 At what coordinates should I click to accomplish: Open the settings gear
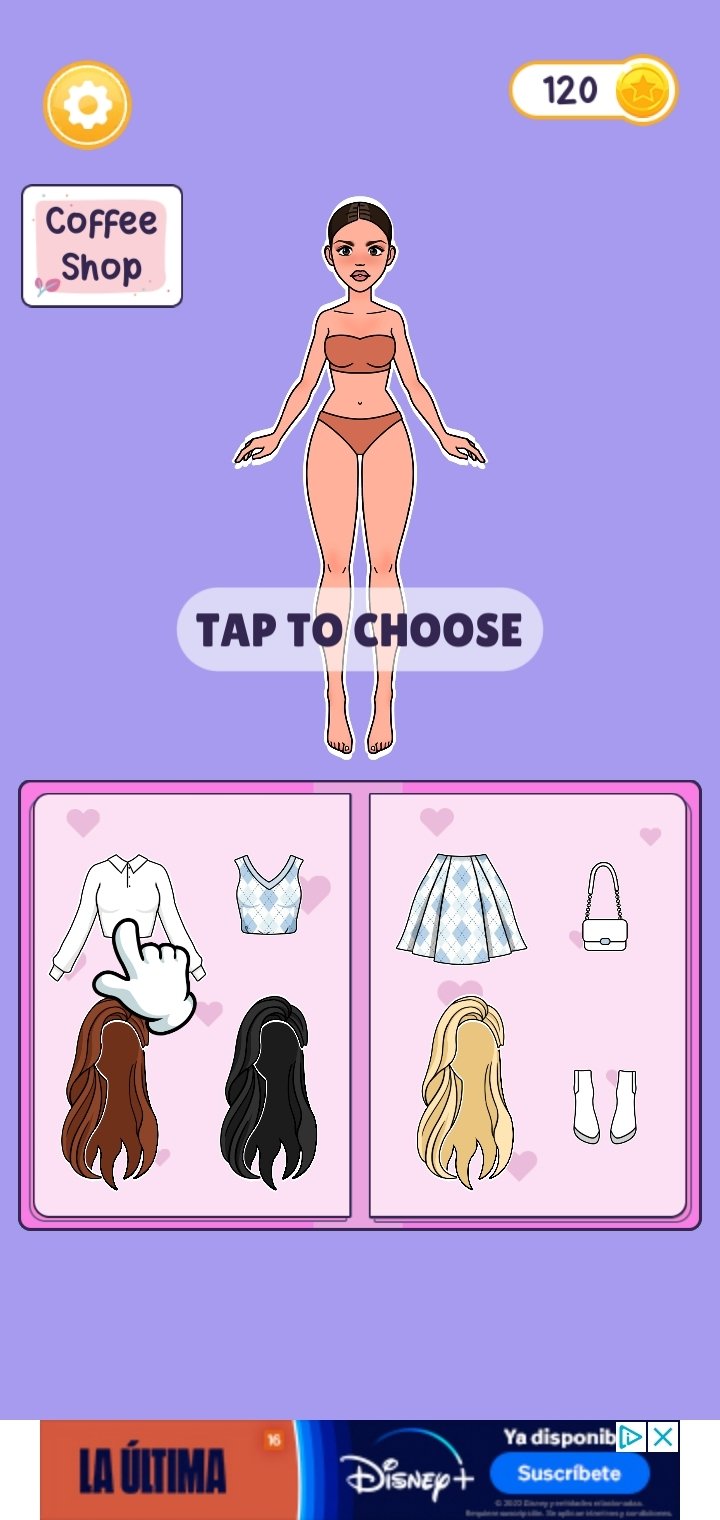(x=87, y=105)
